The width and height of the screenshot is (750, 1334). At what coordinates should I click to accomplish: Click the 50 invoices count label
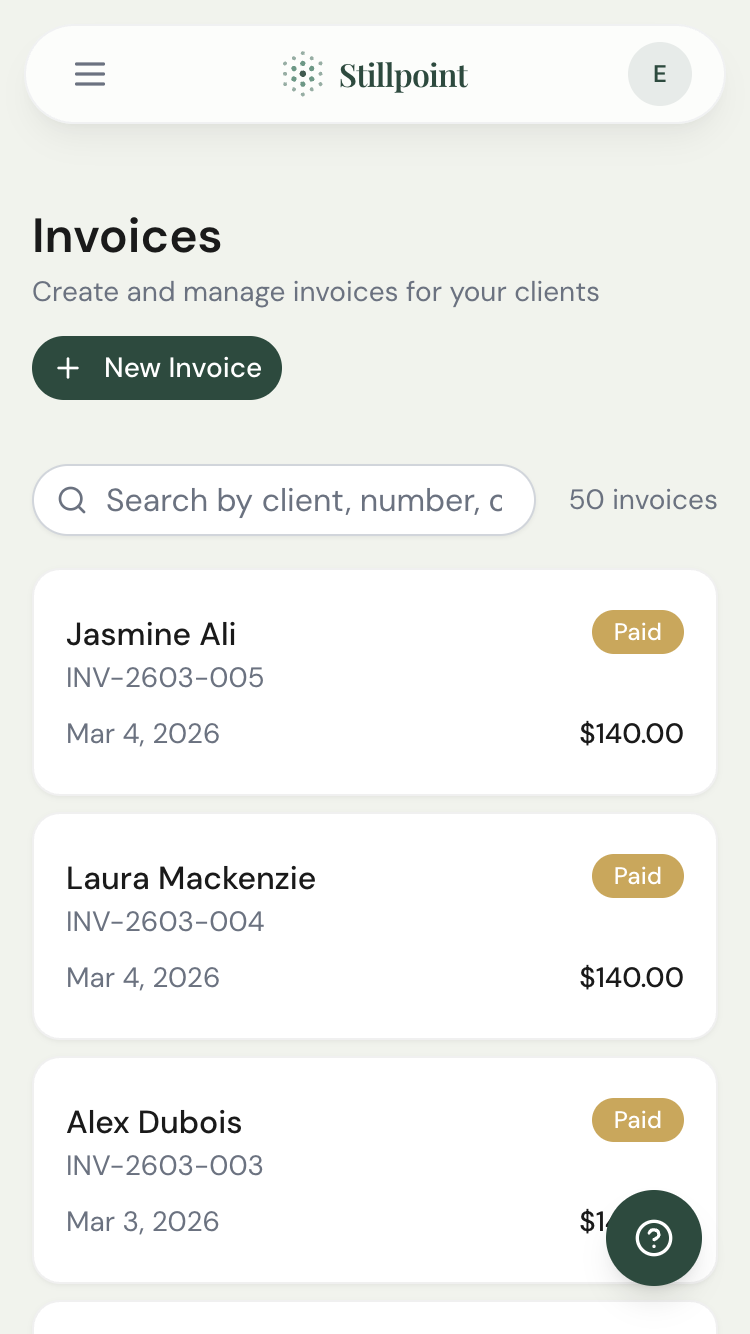tap(643, 500)
